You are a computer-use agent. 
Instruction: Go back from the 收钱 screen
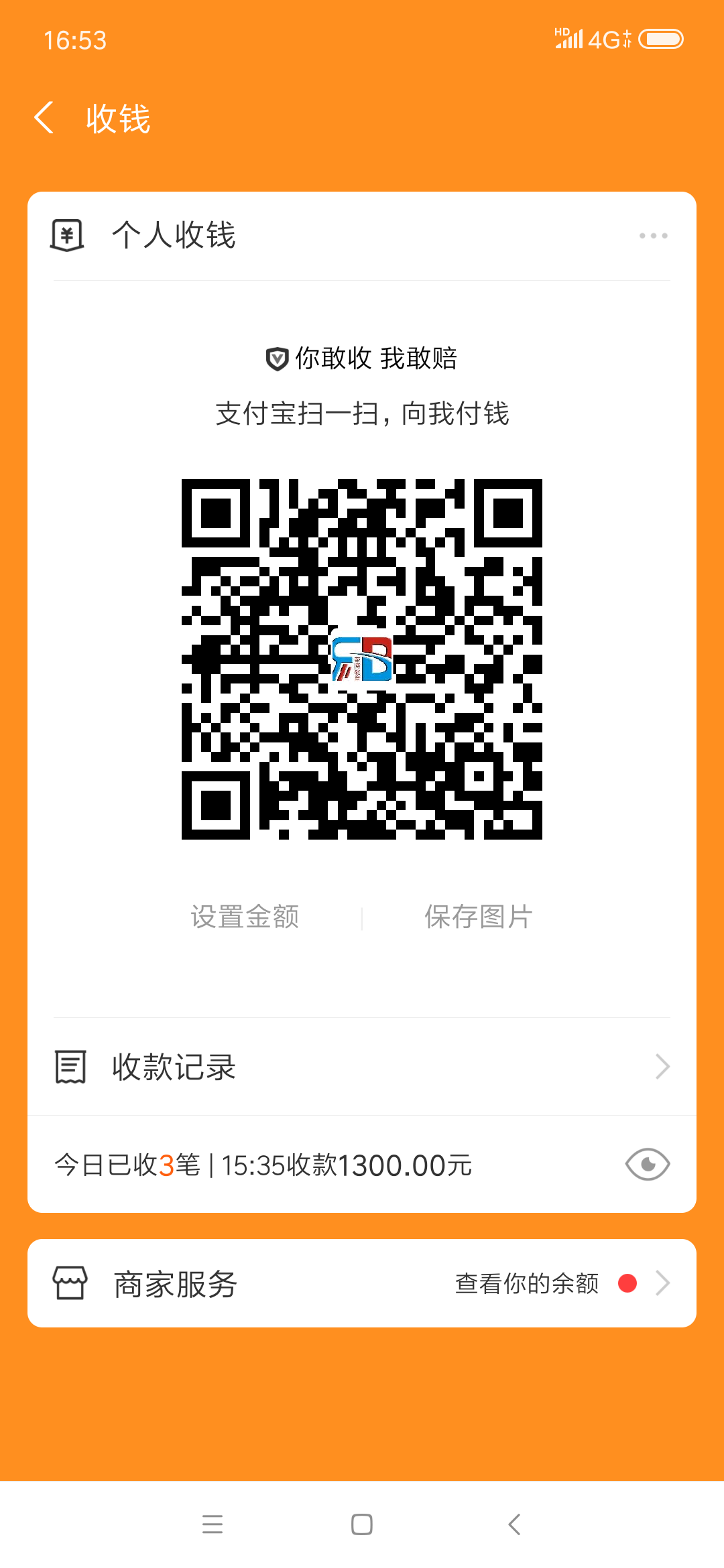pyautogui.click(x=44, y=118)
